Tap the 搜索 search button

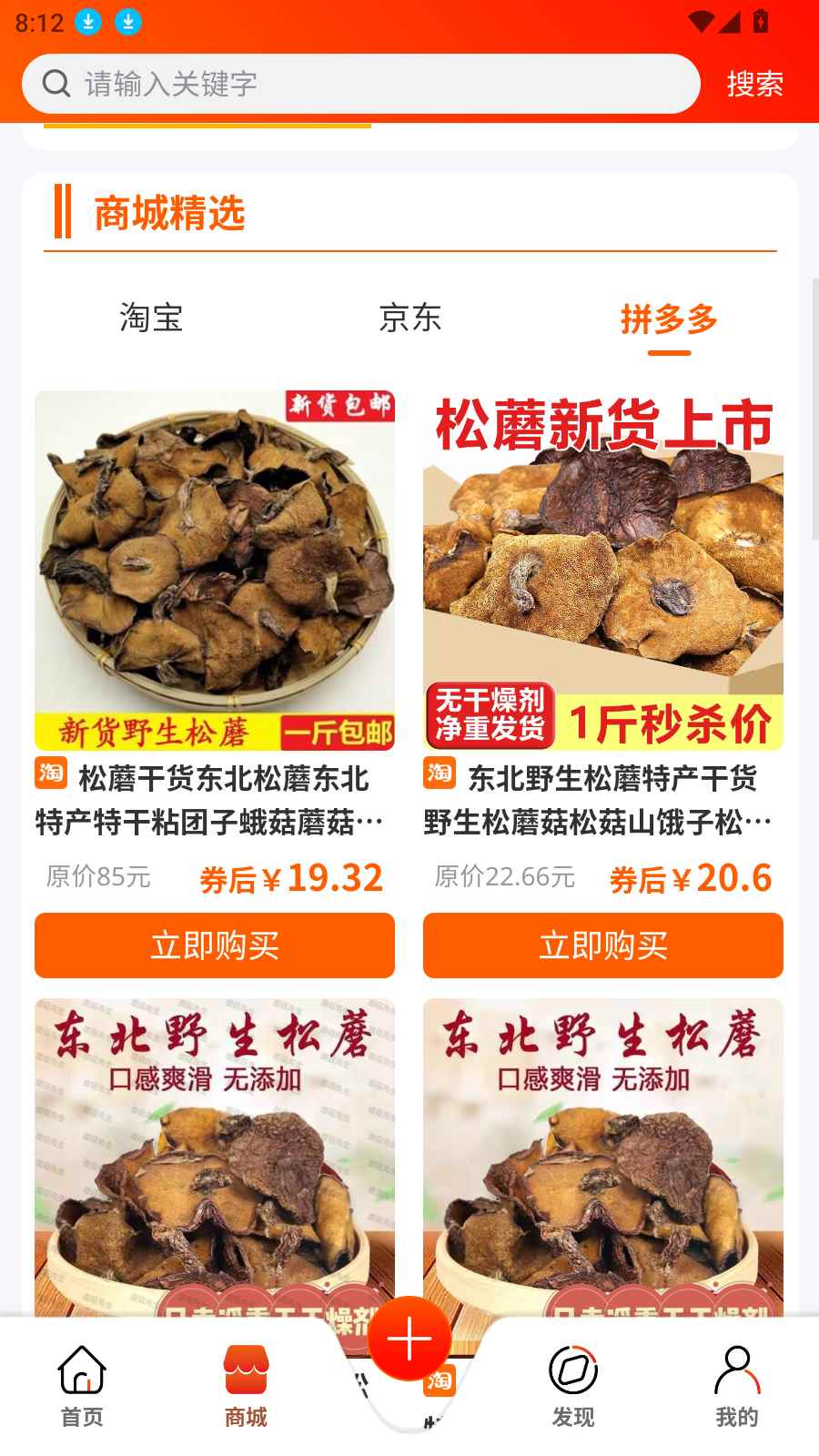[754, 84]
